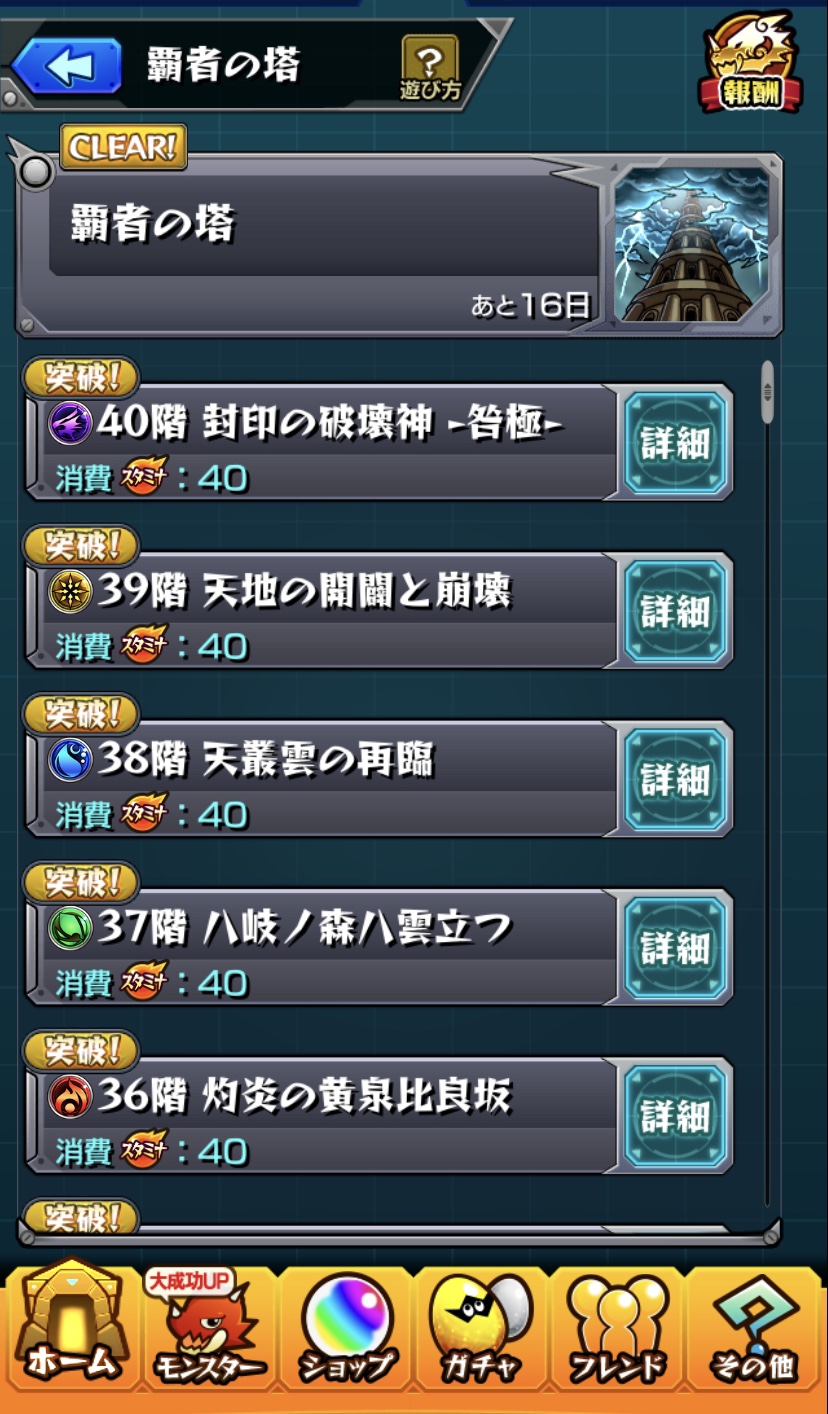
Task: Open the ショップ tab
Action: [x=346, y=1328]
